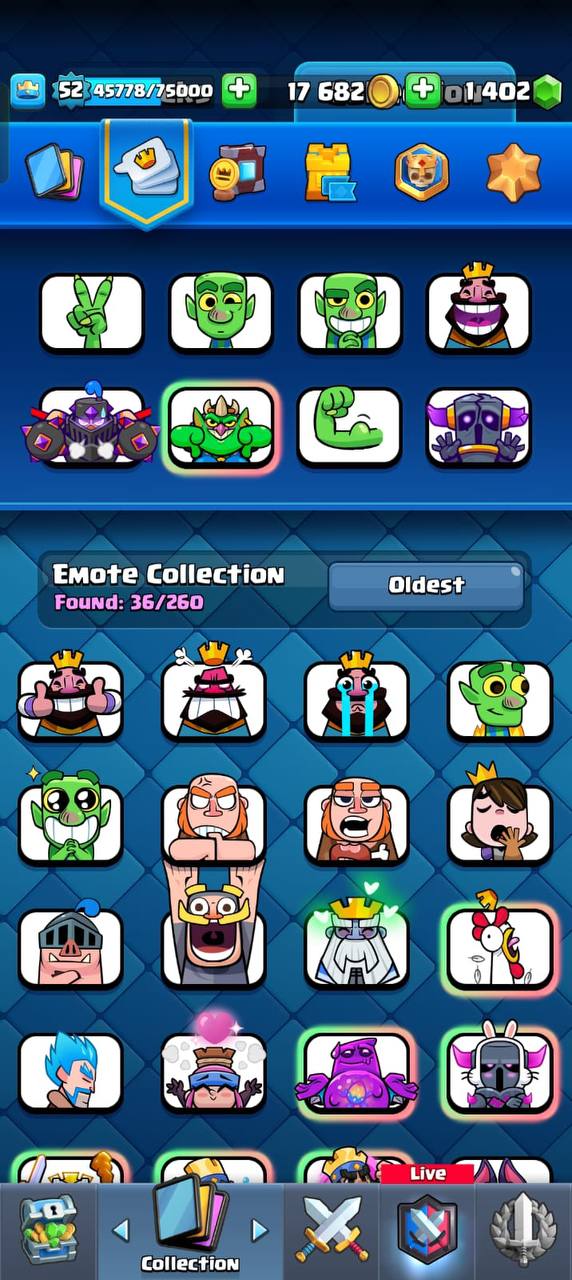Add experience with the green plus button
The image size is (572, 1280).
point(238,91)
